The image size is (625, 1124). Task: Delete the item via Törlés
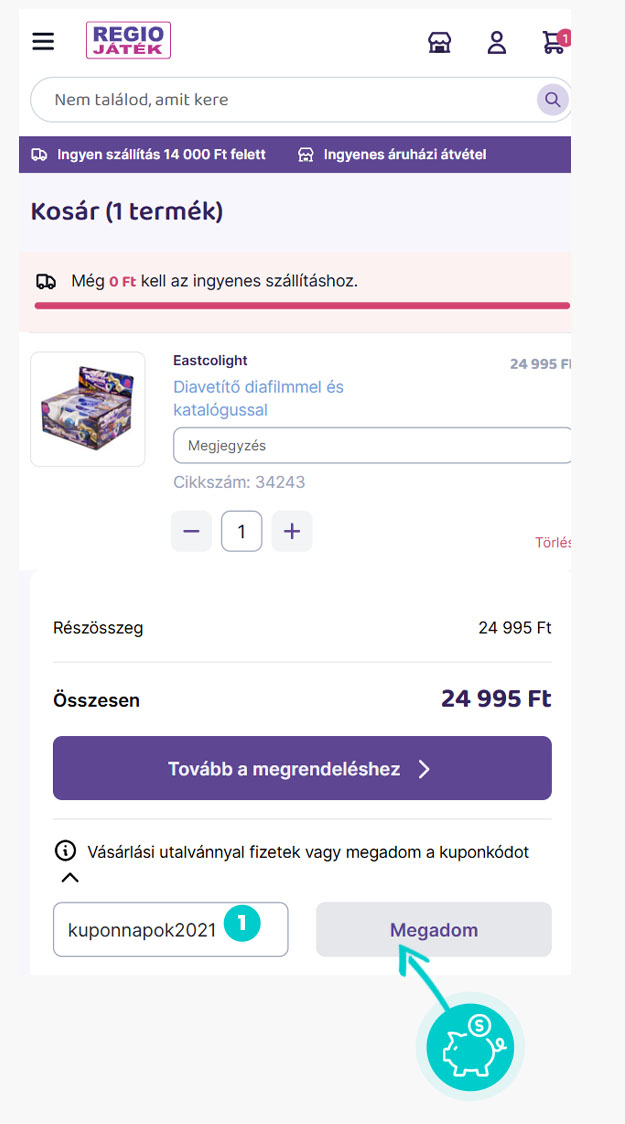(x=553, y=543)
